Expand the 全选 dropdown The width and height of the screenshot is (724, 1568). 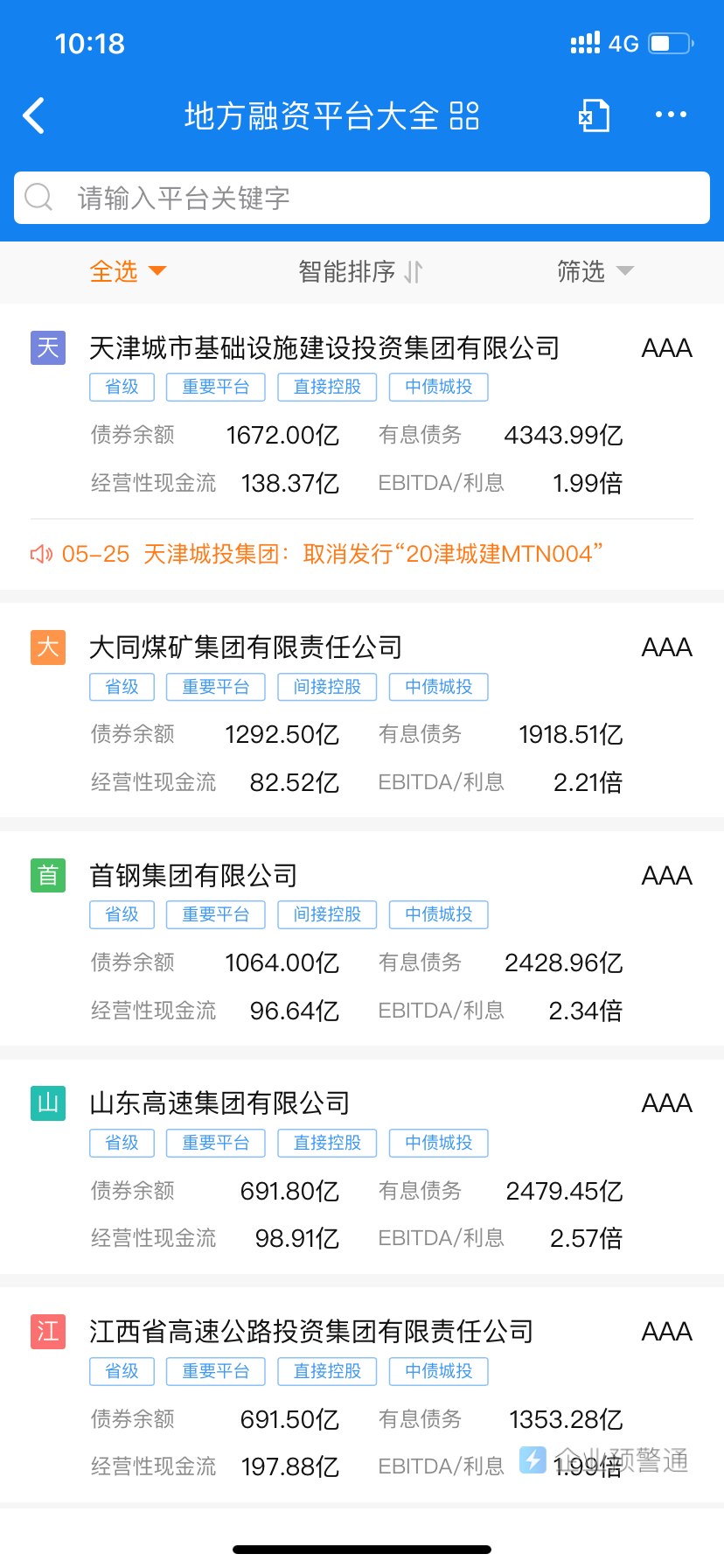point(128,271)
